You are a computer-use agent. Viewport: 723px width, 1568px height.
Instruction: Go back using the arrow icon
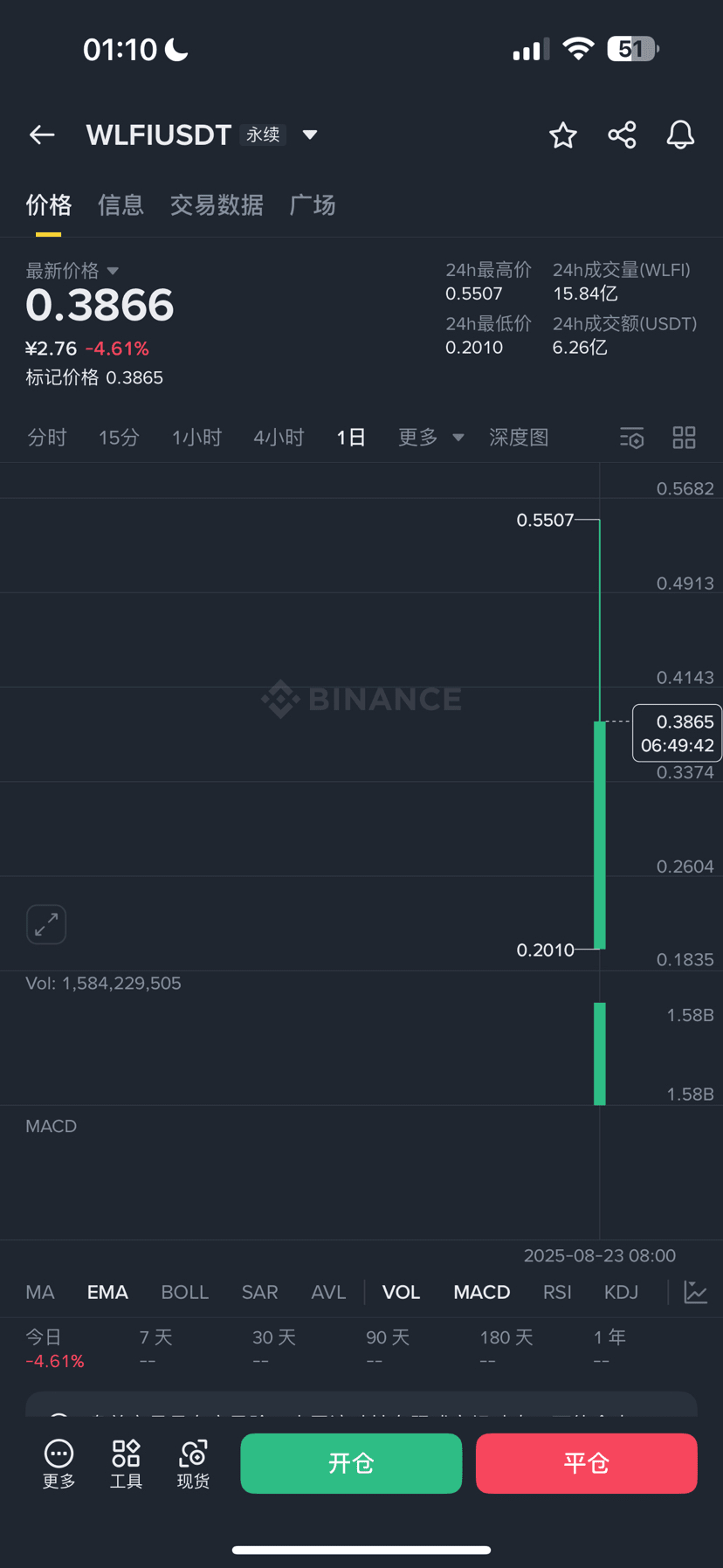[42, 135]
